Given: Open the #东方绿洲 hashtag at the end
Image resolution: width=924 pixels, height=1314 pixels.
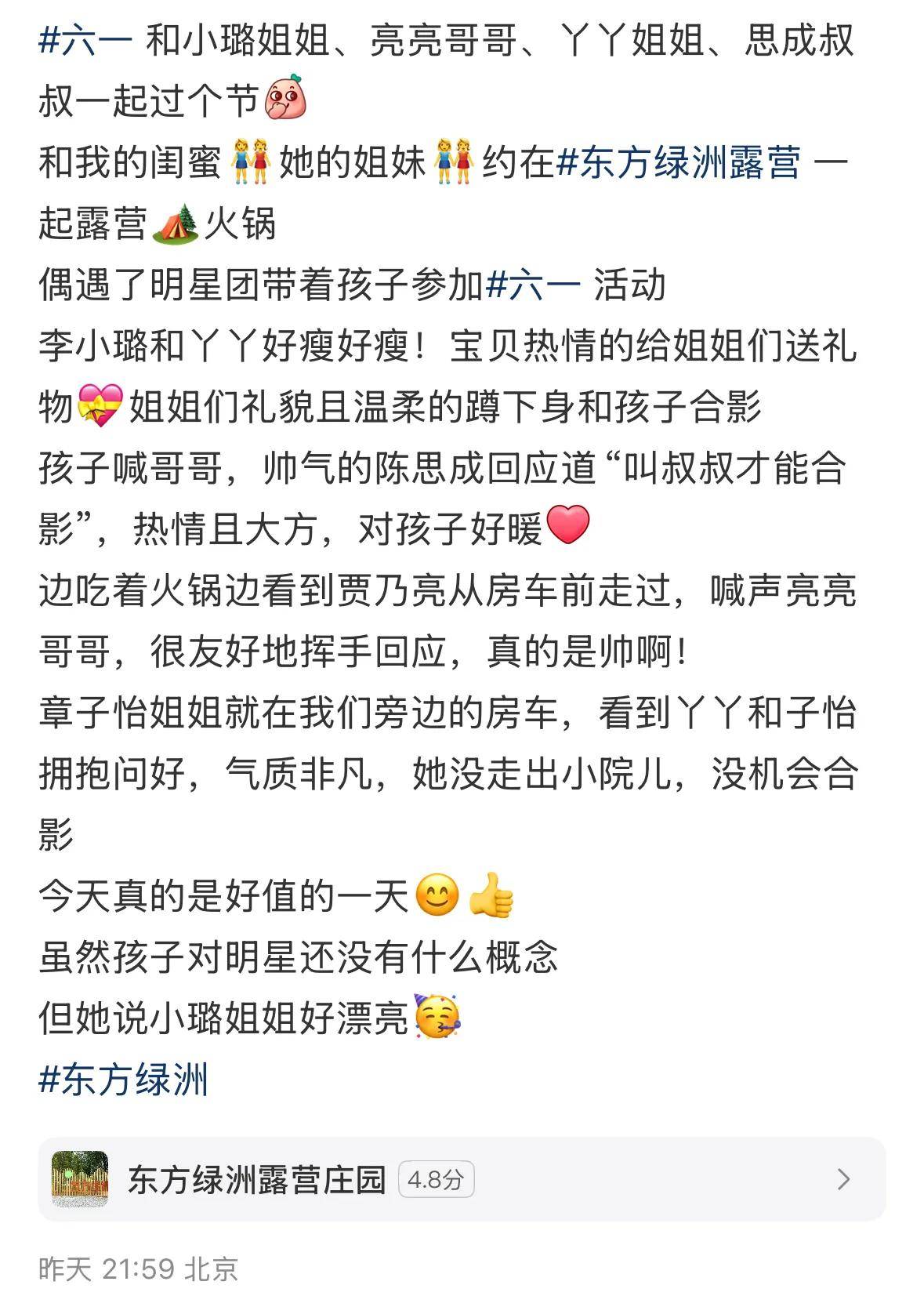Looking at the screenshot, I should (x=124, y=1080).
